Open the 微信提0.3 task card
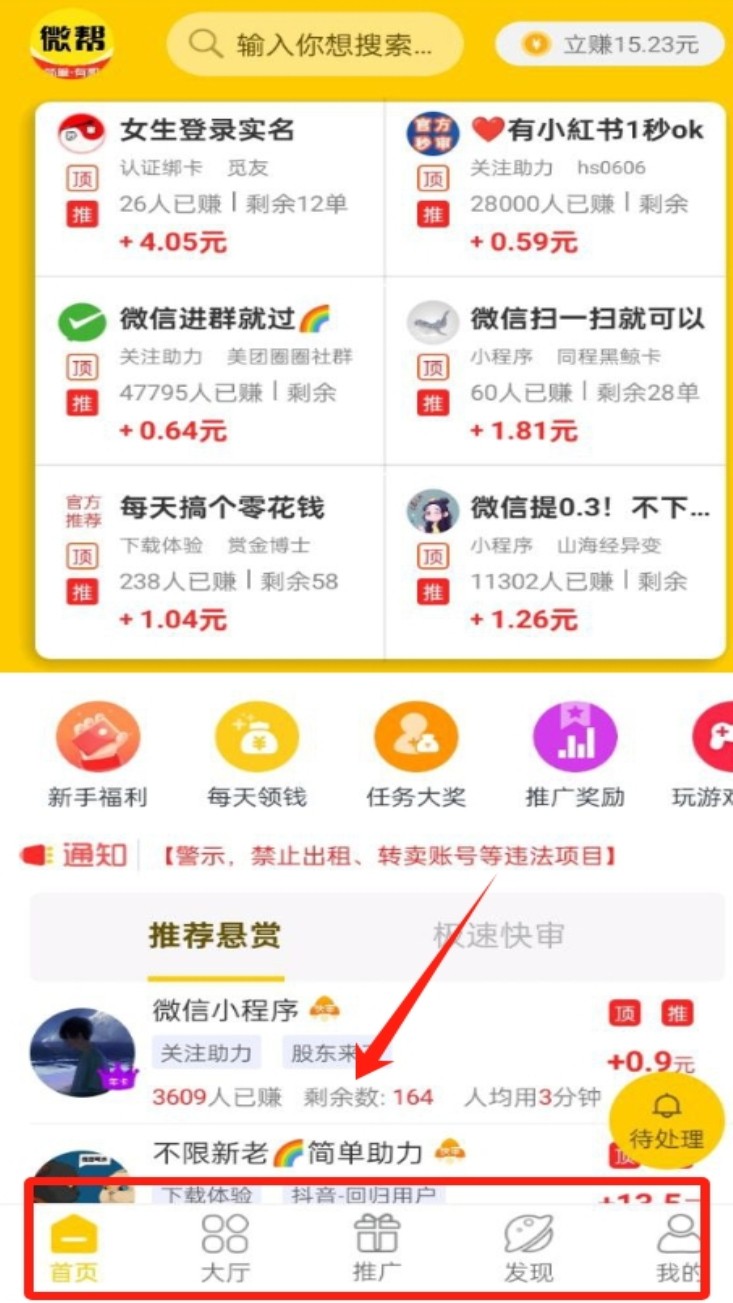 pos(556,562)
